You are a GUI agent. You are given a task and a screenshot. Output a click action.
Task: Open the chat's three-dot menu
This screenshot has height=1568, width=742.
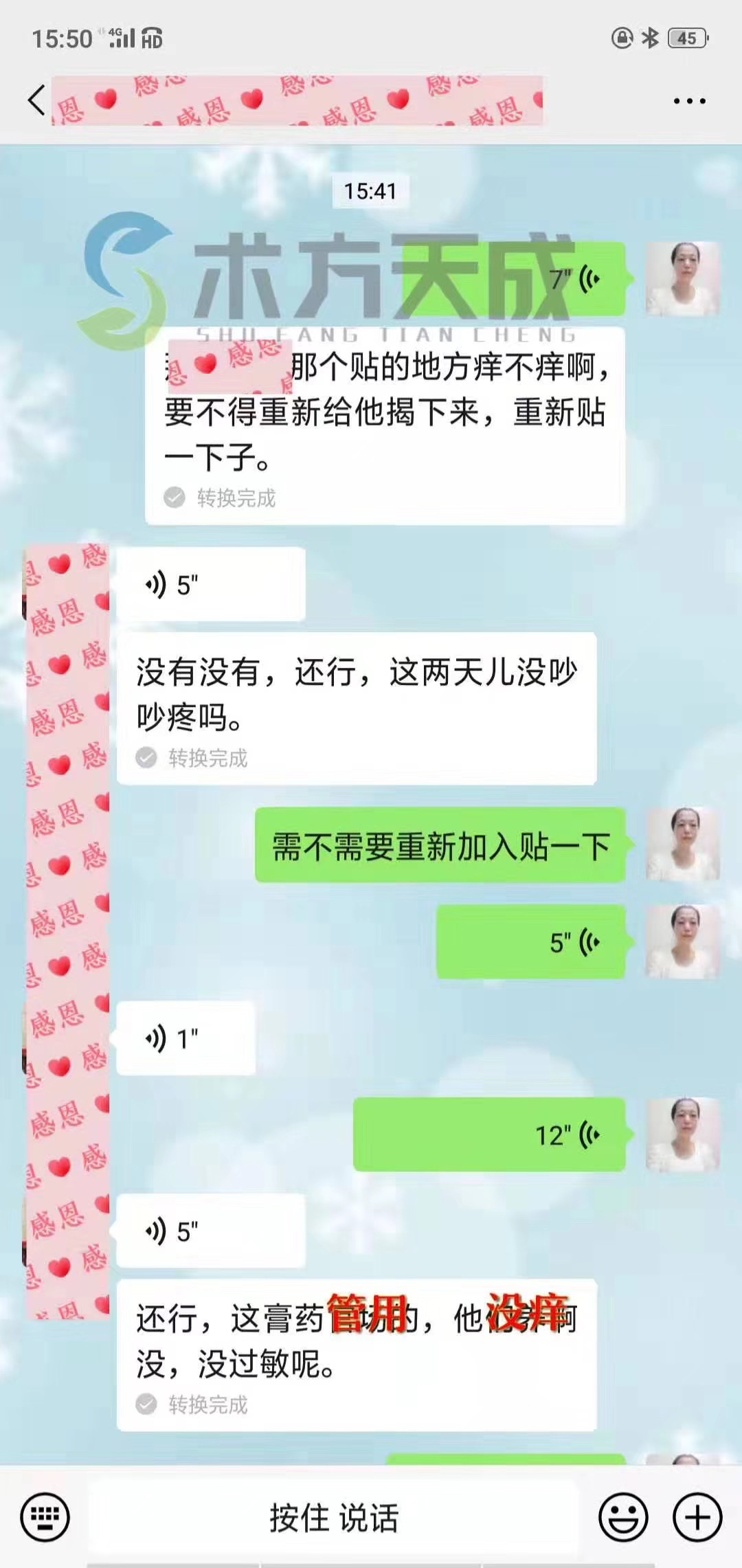(689, 101)
